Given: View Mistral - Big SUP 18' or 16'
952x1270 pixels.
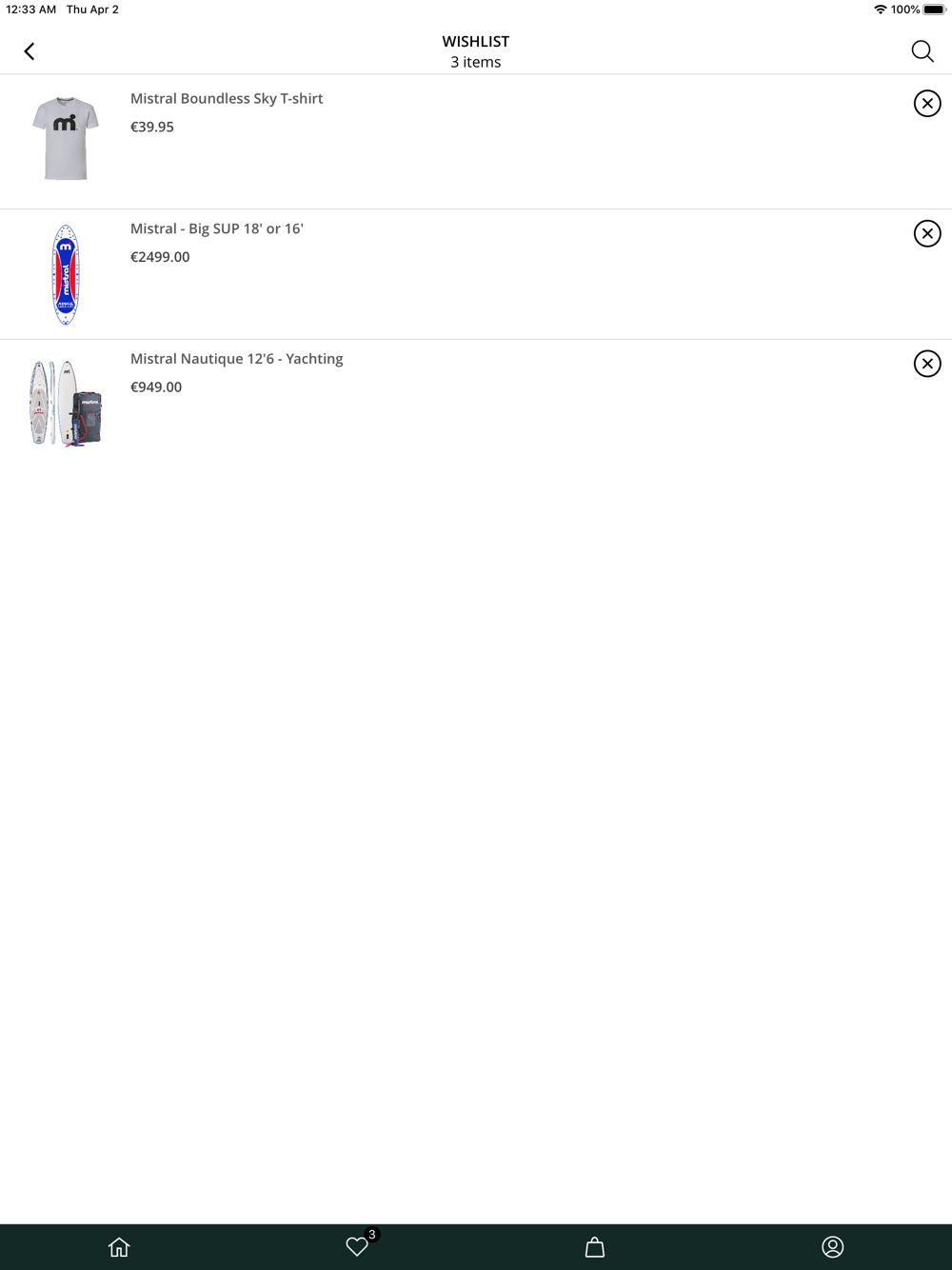Looking at the screenshot, I should [217, 229].
